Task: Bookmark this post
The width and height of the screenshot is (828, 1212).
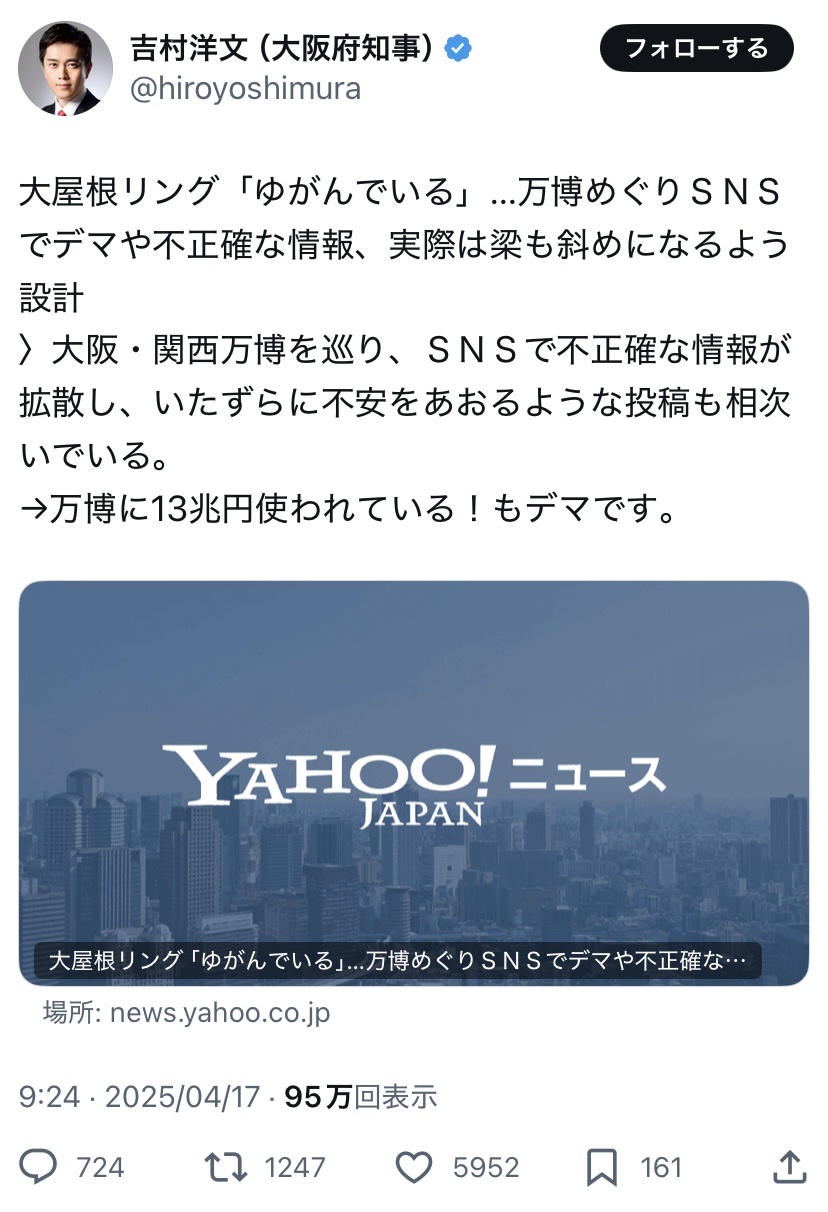Action: pyautogui.click(x=601, y=1166)
